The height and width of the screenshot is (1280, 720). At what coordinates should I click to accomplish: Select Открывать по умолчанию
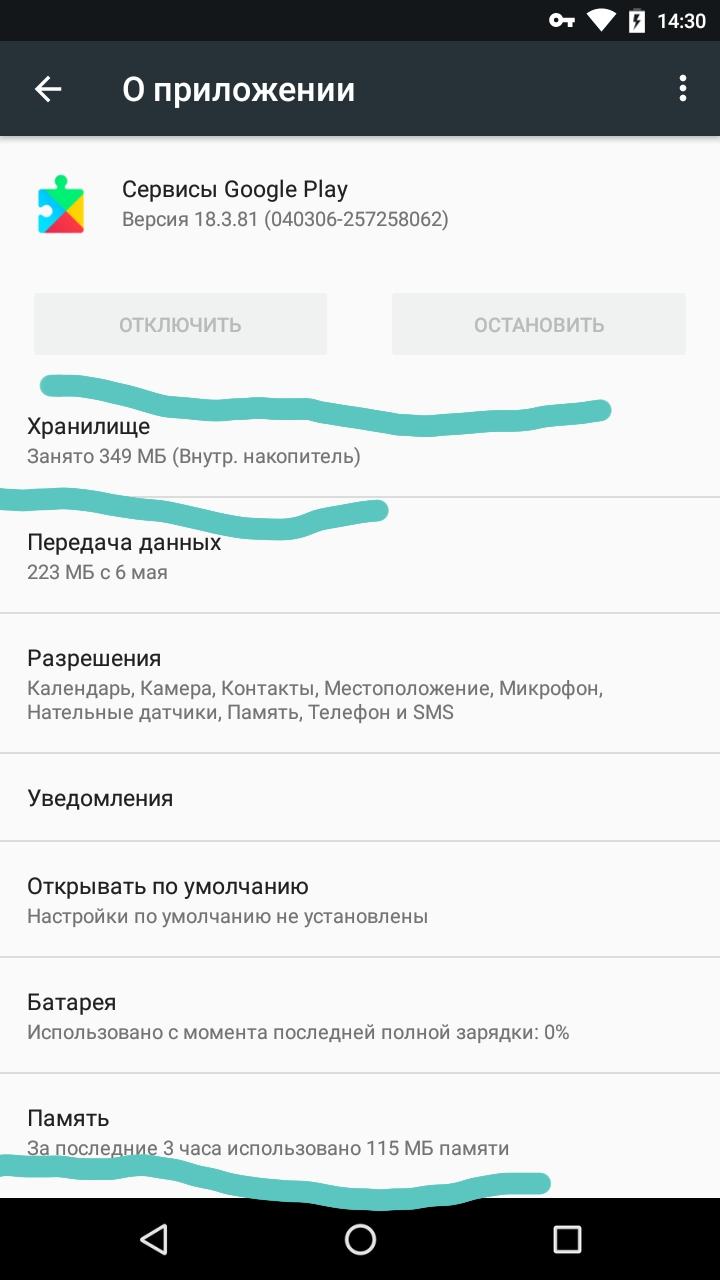(360, 900)
